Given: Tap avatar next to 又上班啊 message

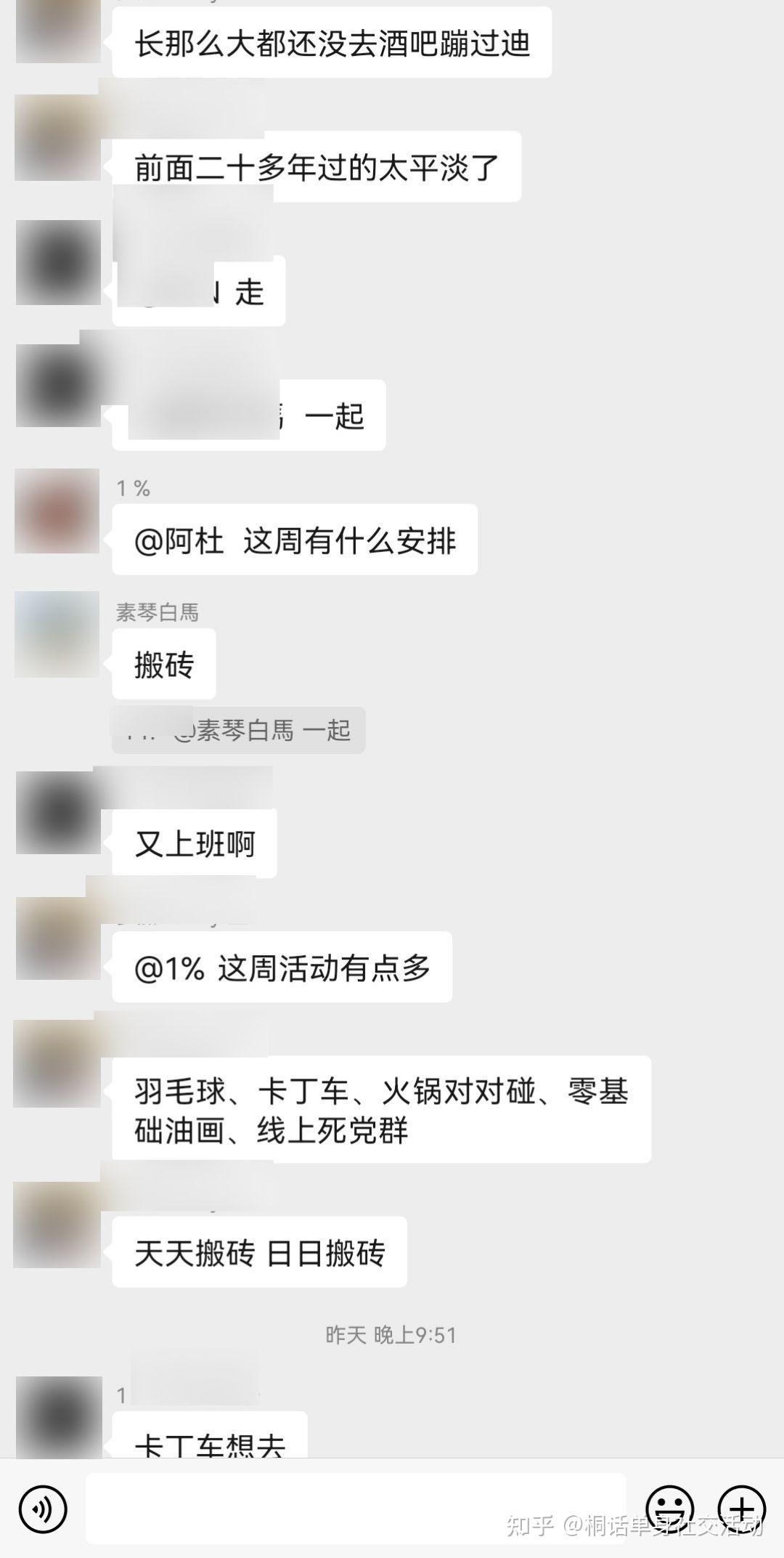Looking at the screenshot, I should click(58, 813).
